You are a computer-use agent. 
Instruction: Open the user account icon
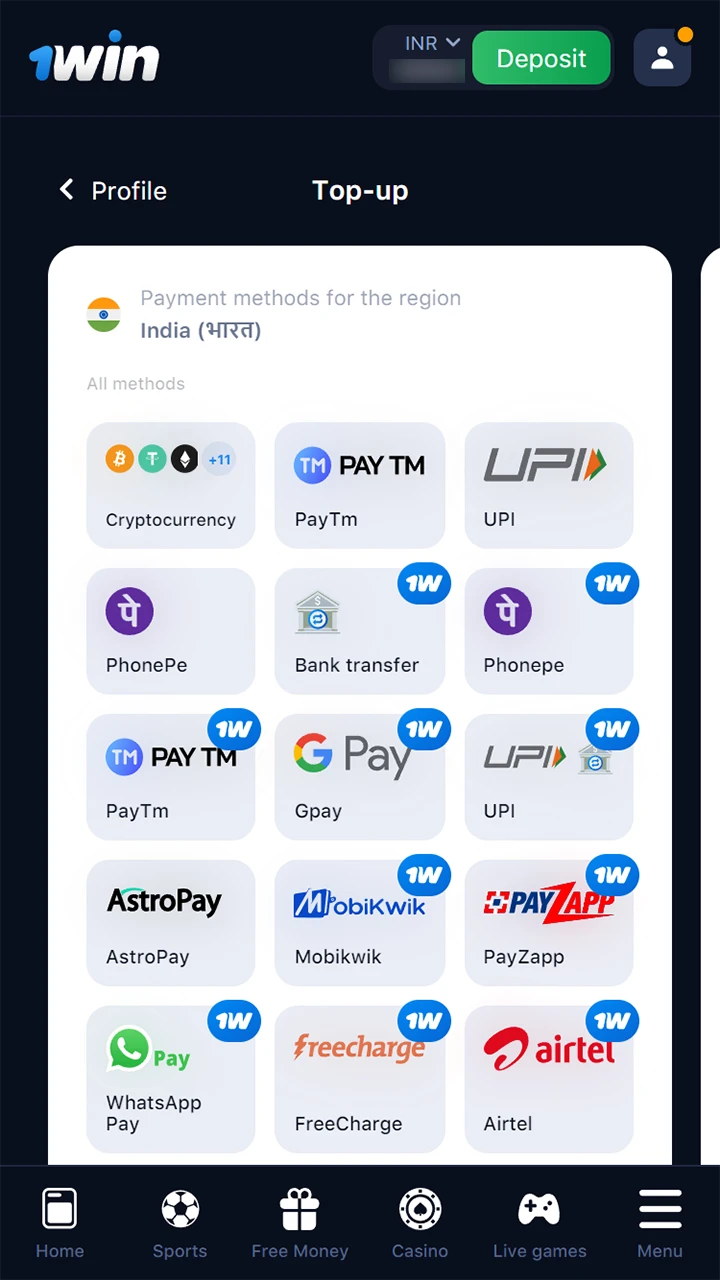pos(662,58)
